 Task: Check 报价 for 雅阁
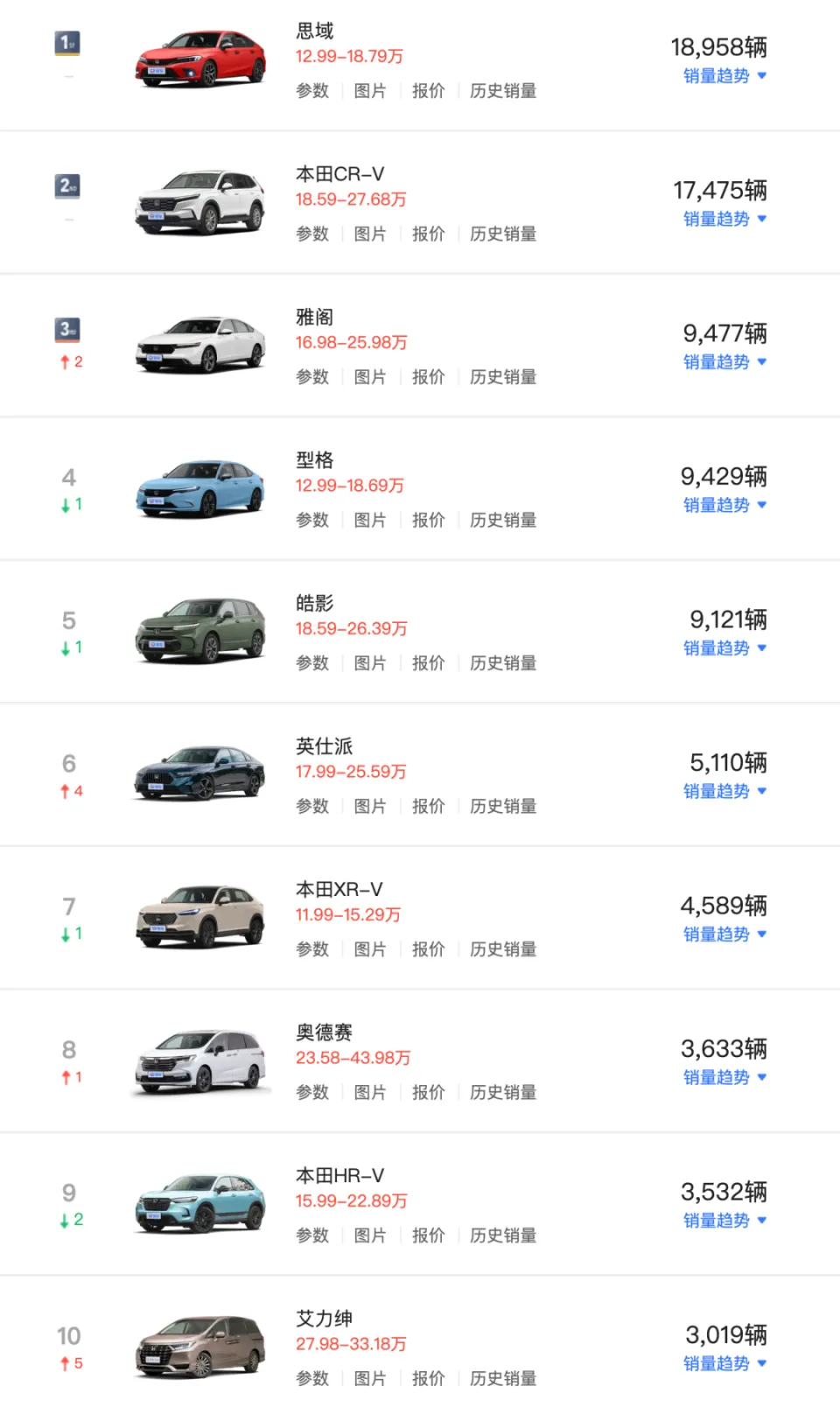tap(429, 377)
